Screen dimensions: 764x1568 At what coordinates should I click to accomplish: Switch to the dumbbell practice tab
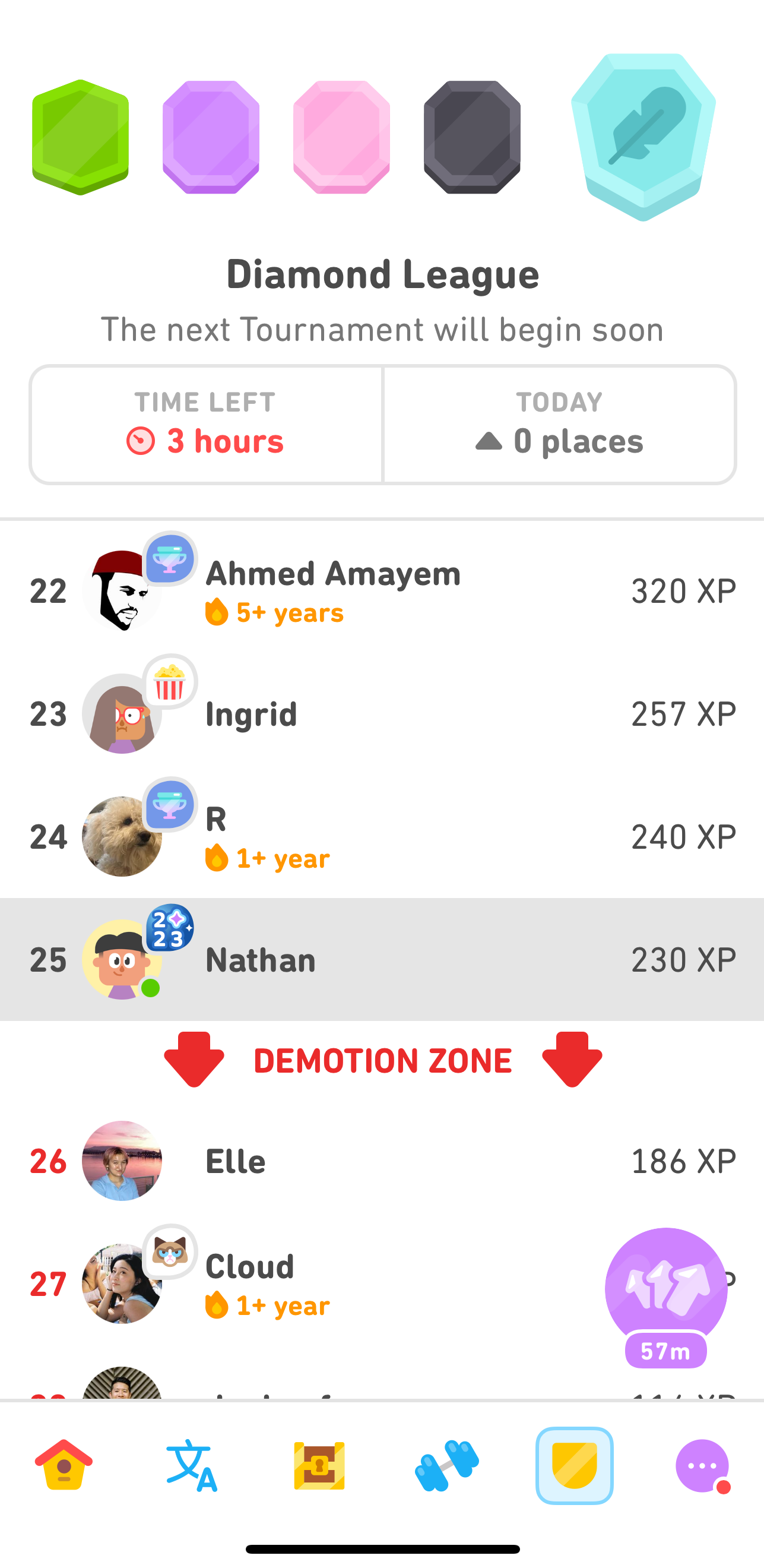[447, 1465]
